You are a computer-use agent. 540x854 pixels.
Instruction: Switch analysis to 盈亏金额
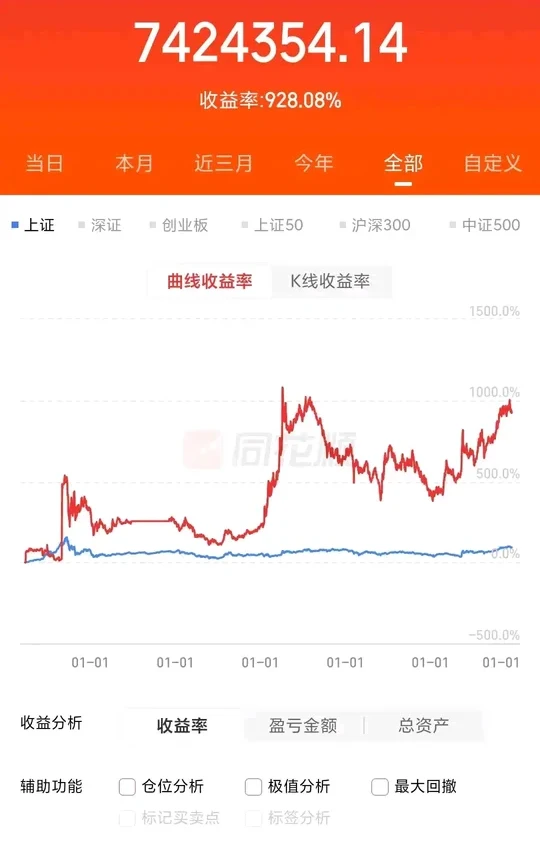[303, 725]
